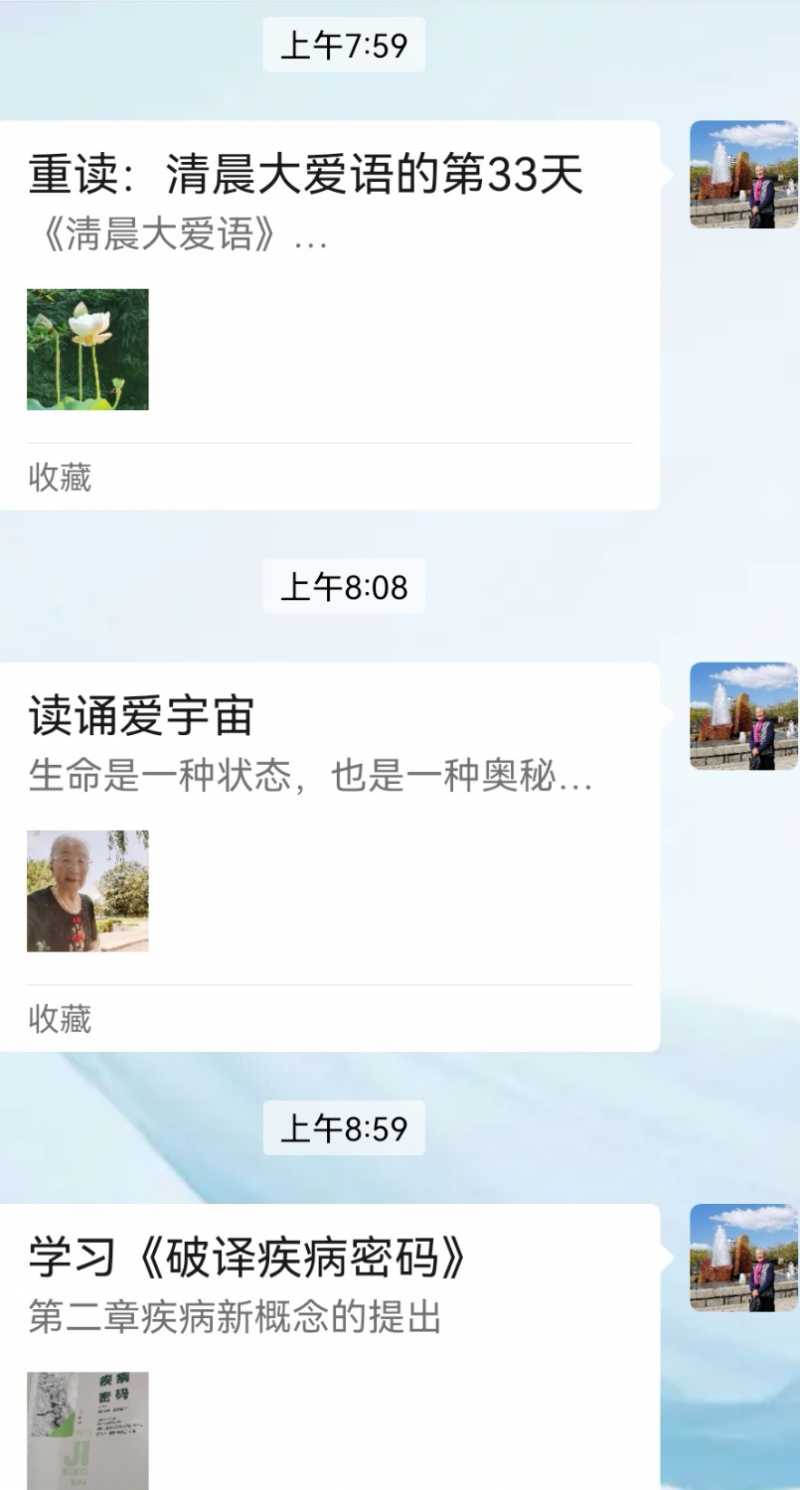Select the 上午8:08 timestamp
The height and width of the screenshot is (1490, 800).
pos(343,588)
